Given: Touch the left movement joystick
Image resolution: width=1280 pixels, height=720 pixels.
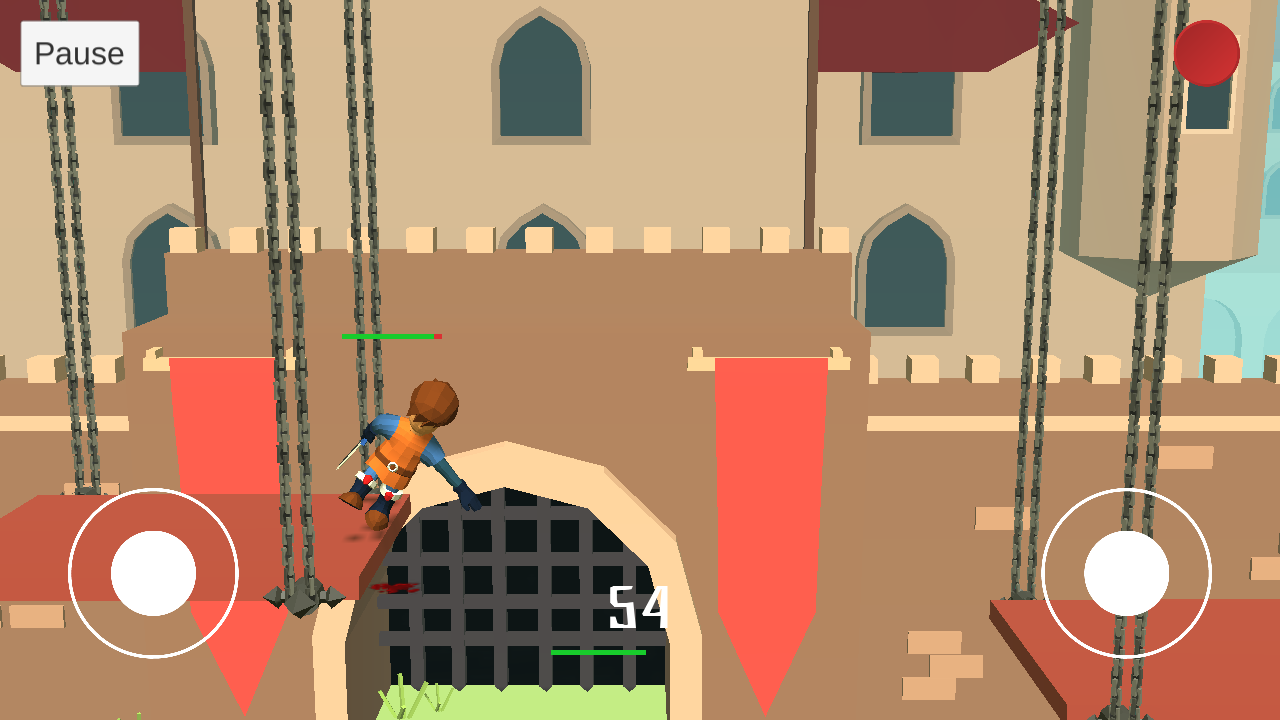Looking at the screenshot, I should click(x=153, y=573).
